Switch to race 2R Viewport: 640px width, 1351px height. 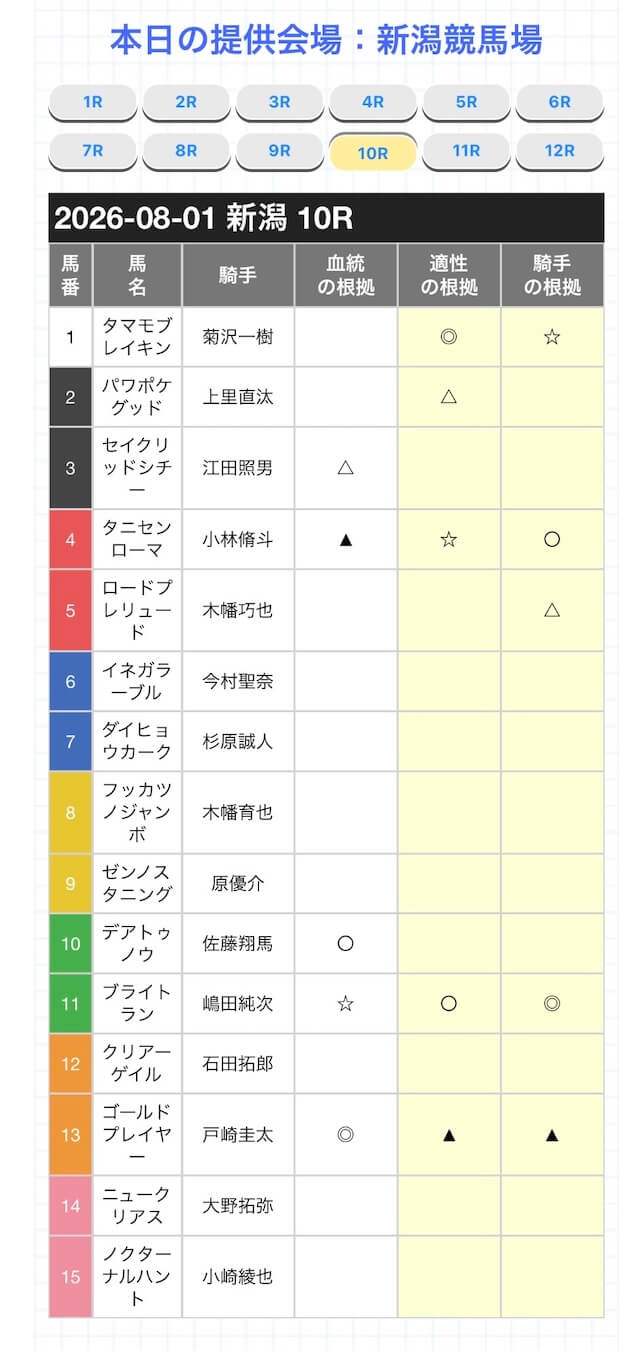click(186, 102)
